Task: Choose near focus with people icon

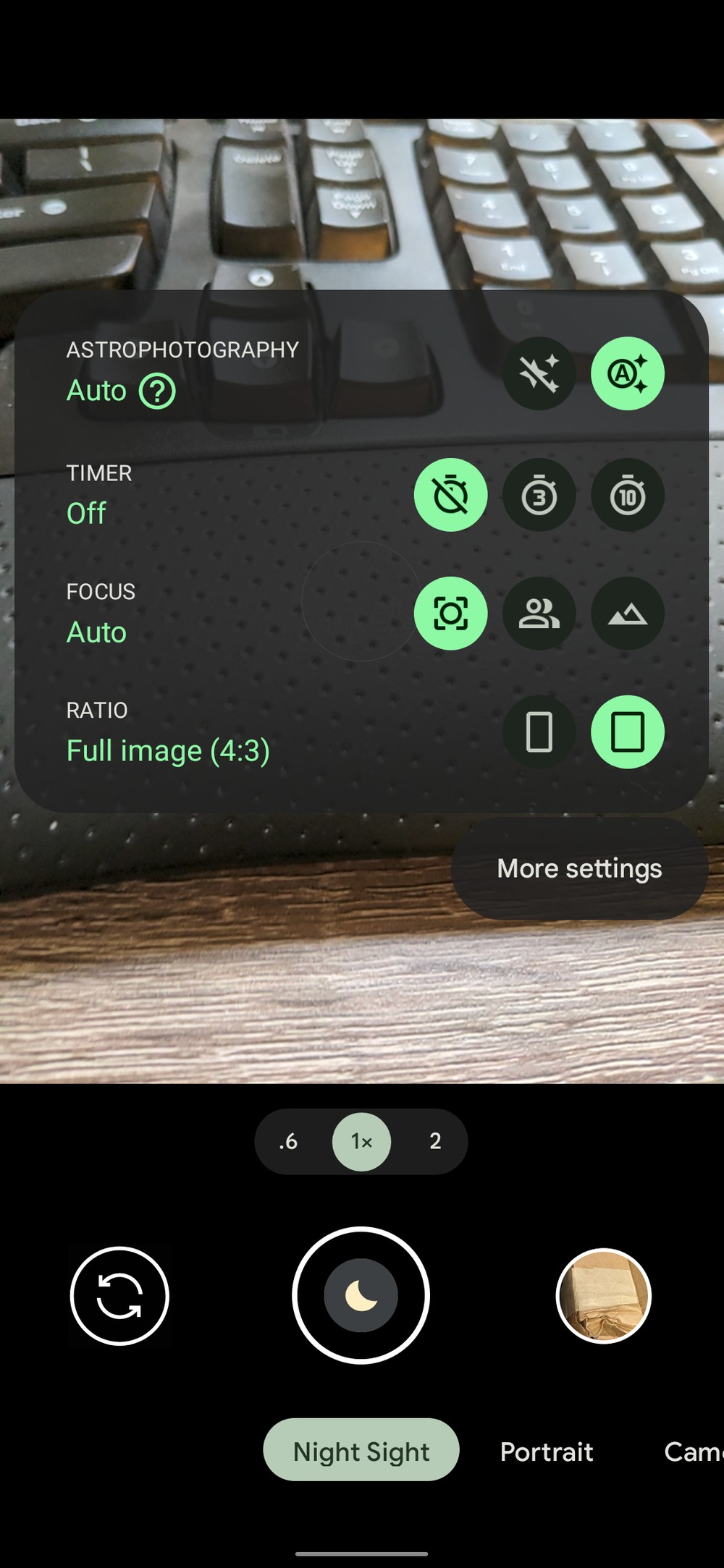Action: 539,614
